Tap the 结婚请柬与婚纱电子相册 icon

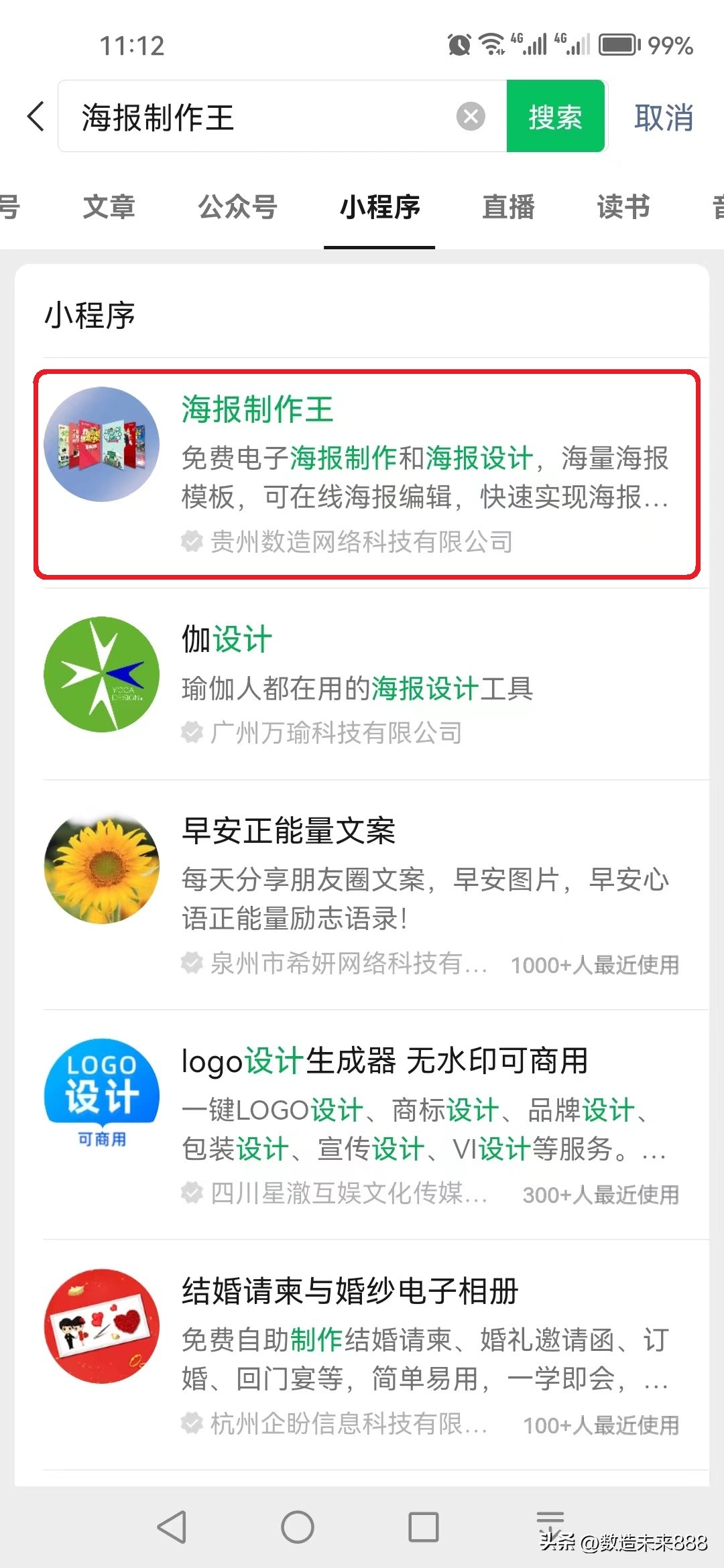pyautogui.click(x=101, y=1330)
